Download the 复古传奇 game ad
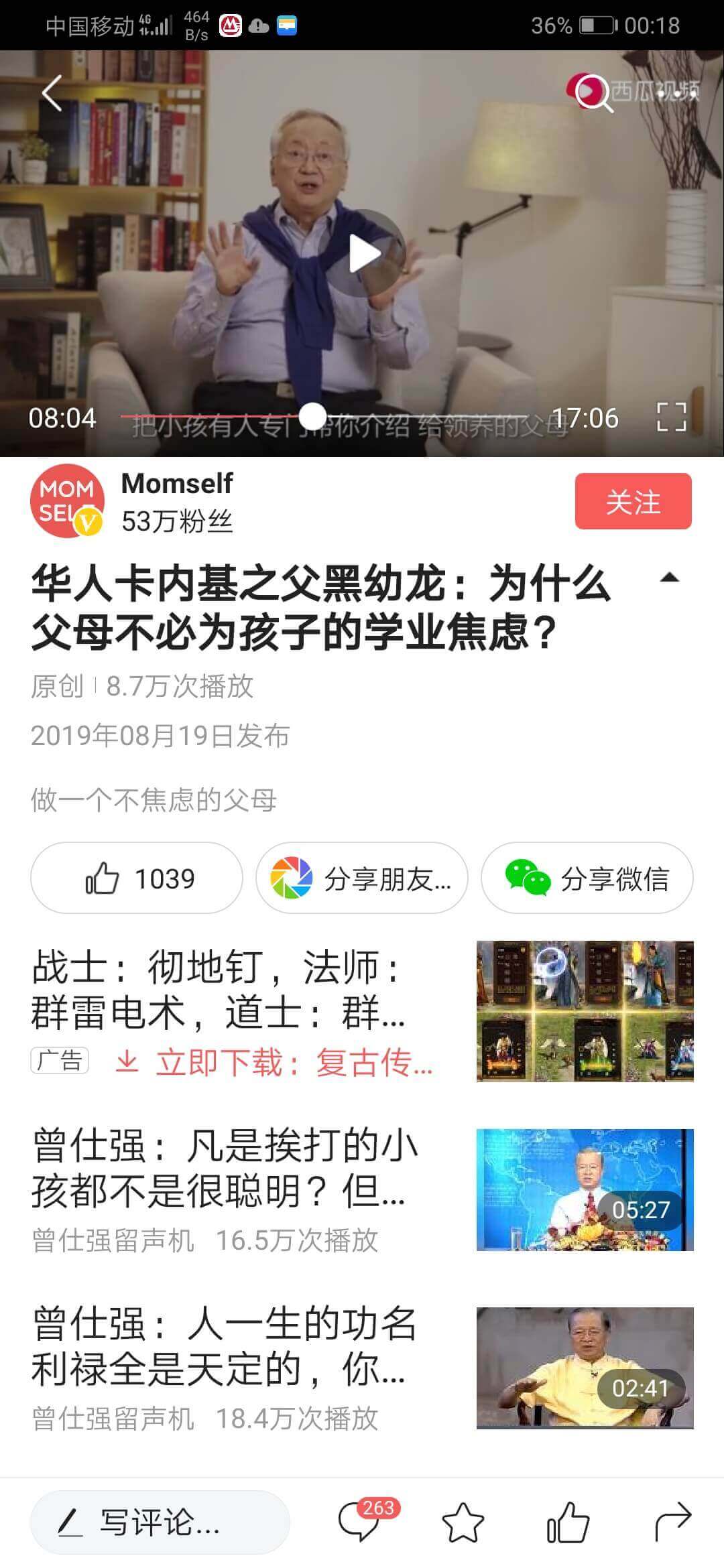The height and width of the screenshot is (1568, 724). point(275,1063)
